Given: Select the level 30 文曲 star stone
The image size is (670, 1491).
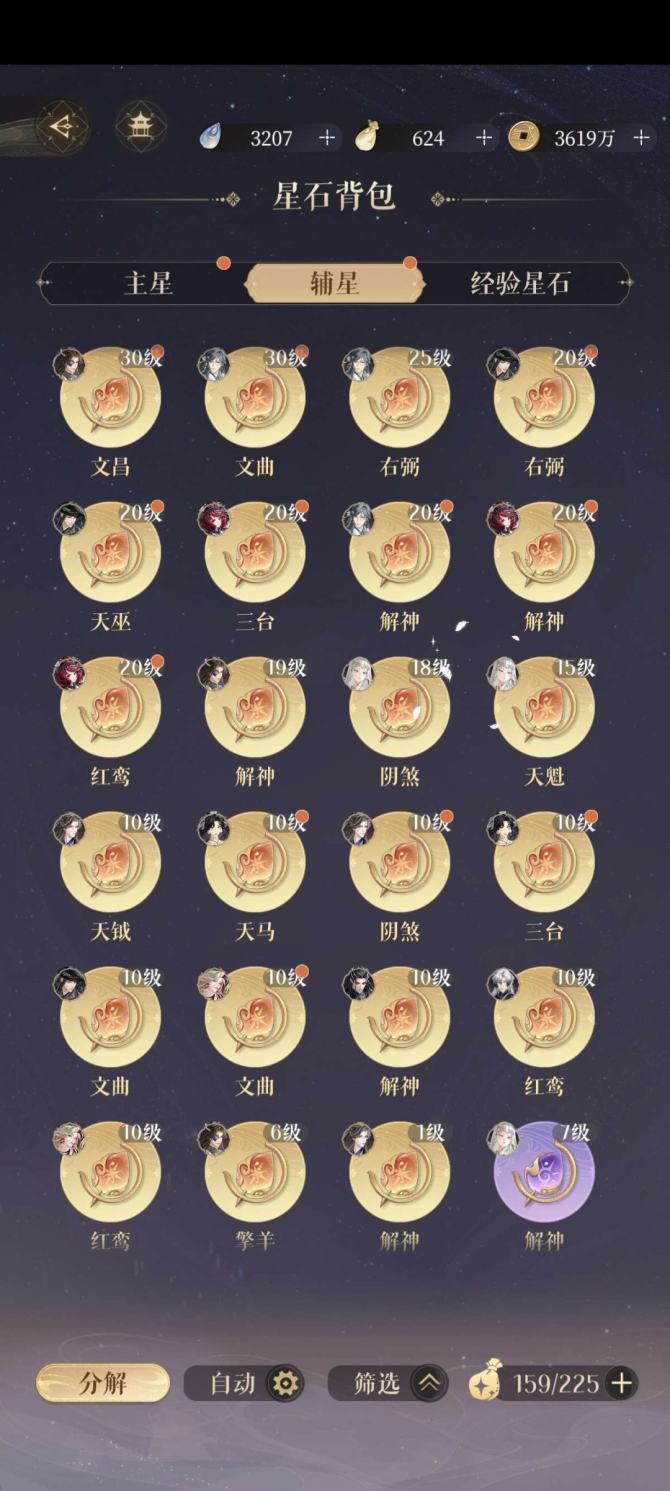Looking at the screenshot, I should (254, 397).
